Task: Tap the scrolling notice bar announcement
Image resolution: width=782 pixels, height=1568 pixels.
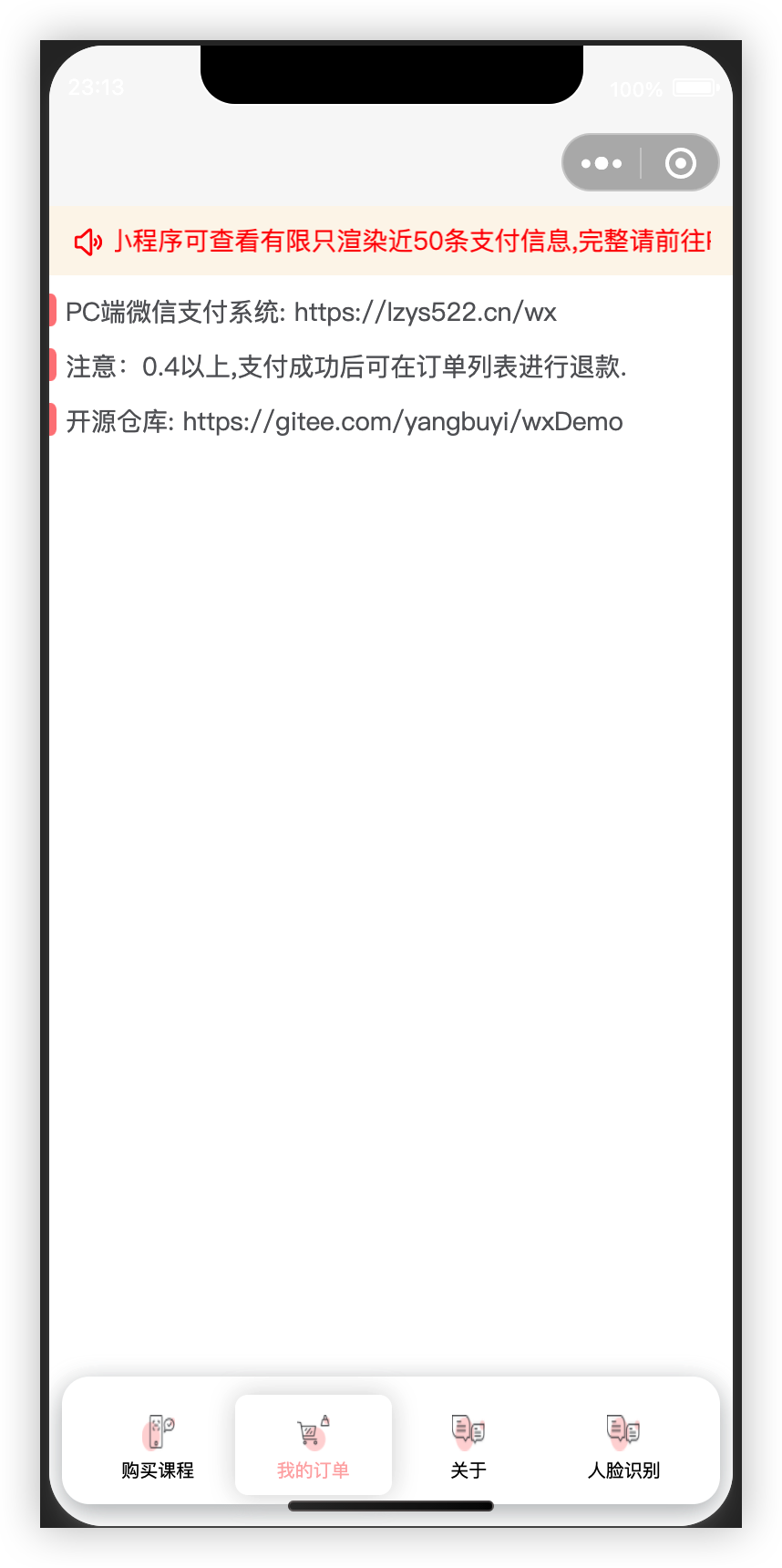Action: pos(410,242)
